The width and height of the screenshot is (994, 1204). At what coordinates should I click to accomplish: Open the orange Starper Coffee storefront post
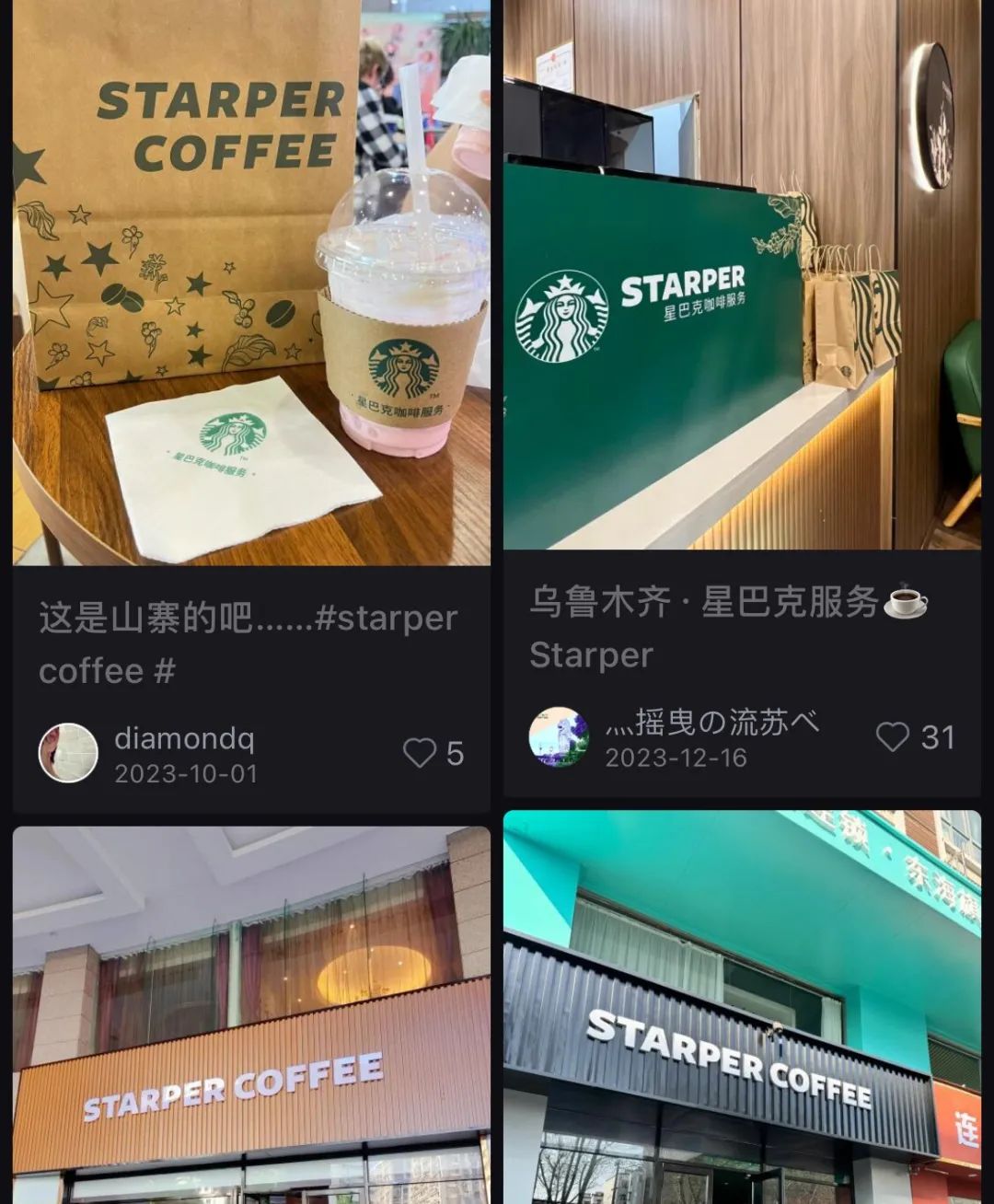tap(250, 1013)
